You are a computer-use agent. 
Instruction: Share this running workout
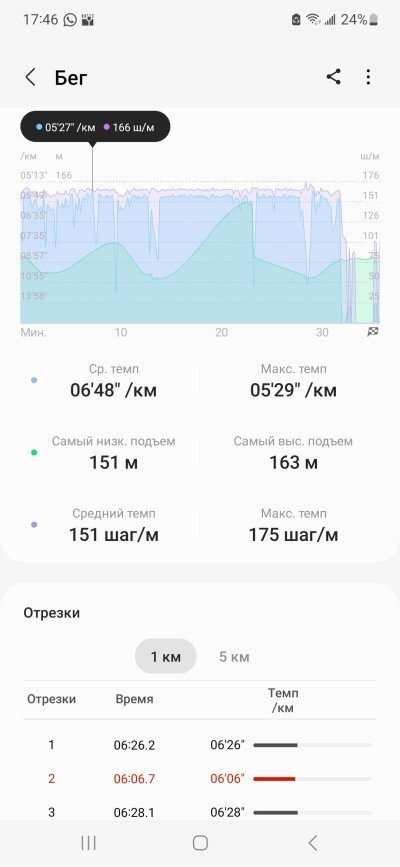coord(334,77)
